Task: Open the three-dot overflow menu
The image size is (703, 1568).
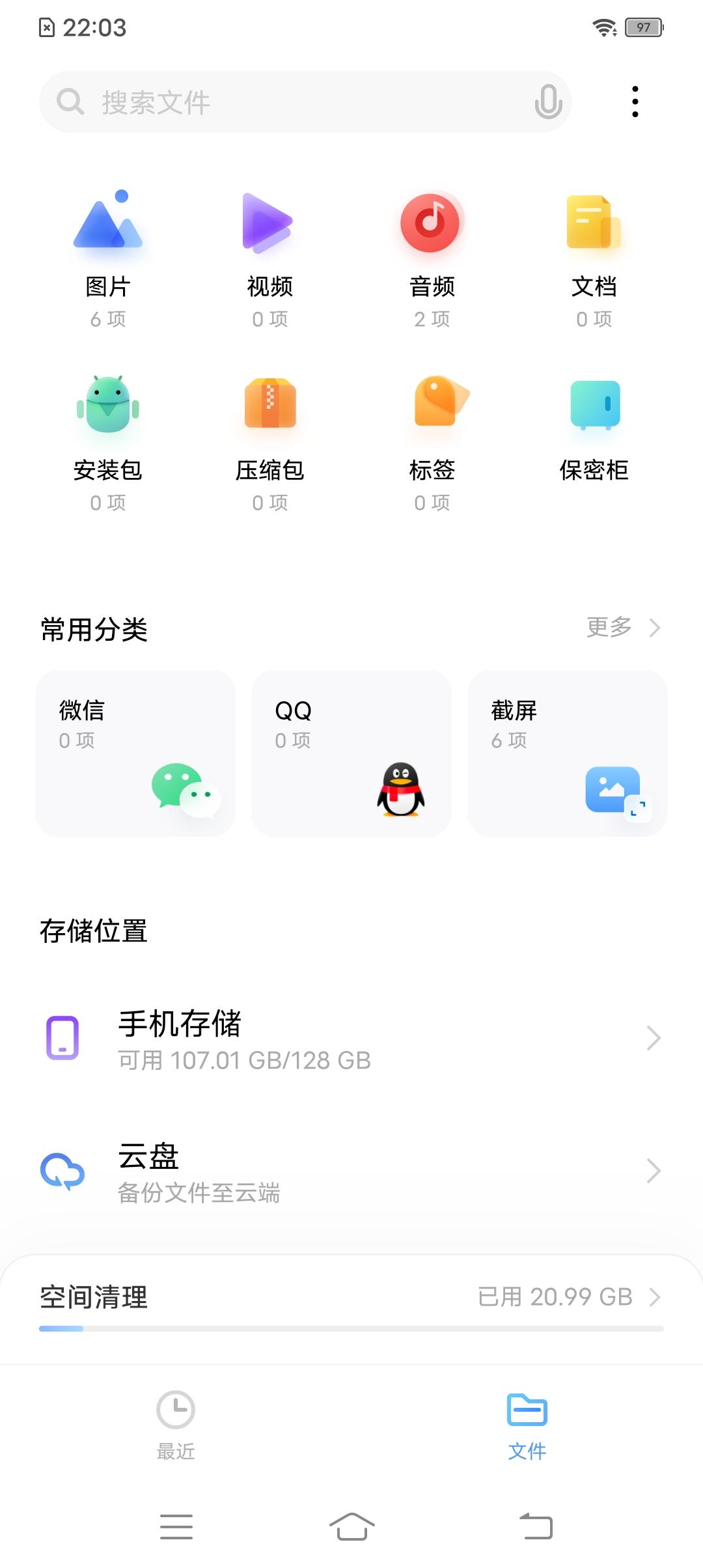Action: coord(635,102)
